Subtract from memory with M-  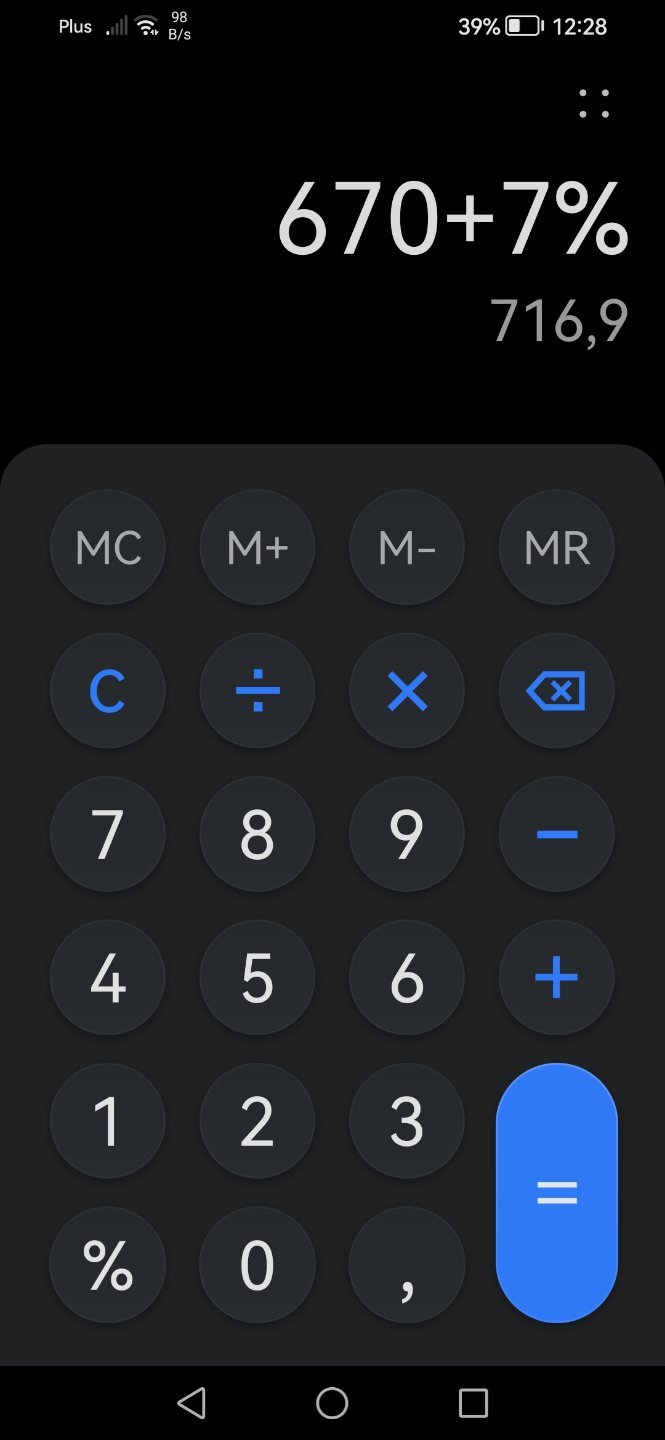point(407,547)
